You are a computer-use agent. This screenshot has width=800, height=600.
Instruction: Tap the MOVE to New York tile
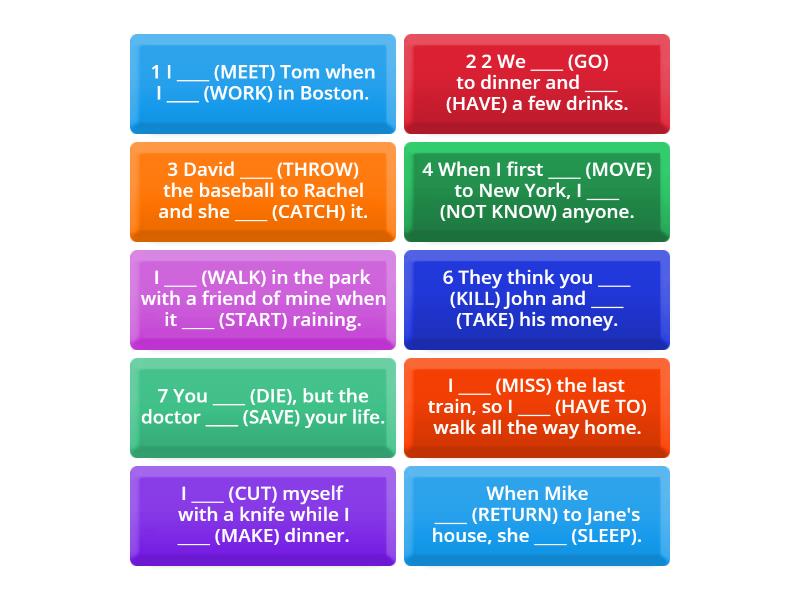click(x=537, y=191)
